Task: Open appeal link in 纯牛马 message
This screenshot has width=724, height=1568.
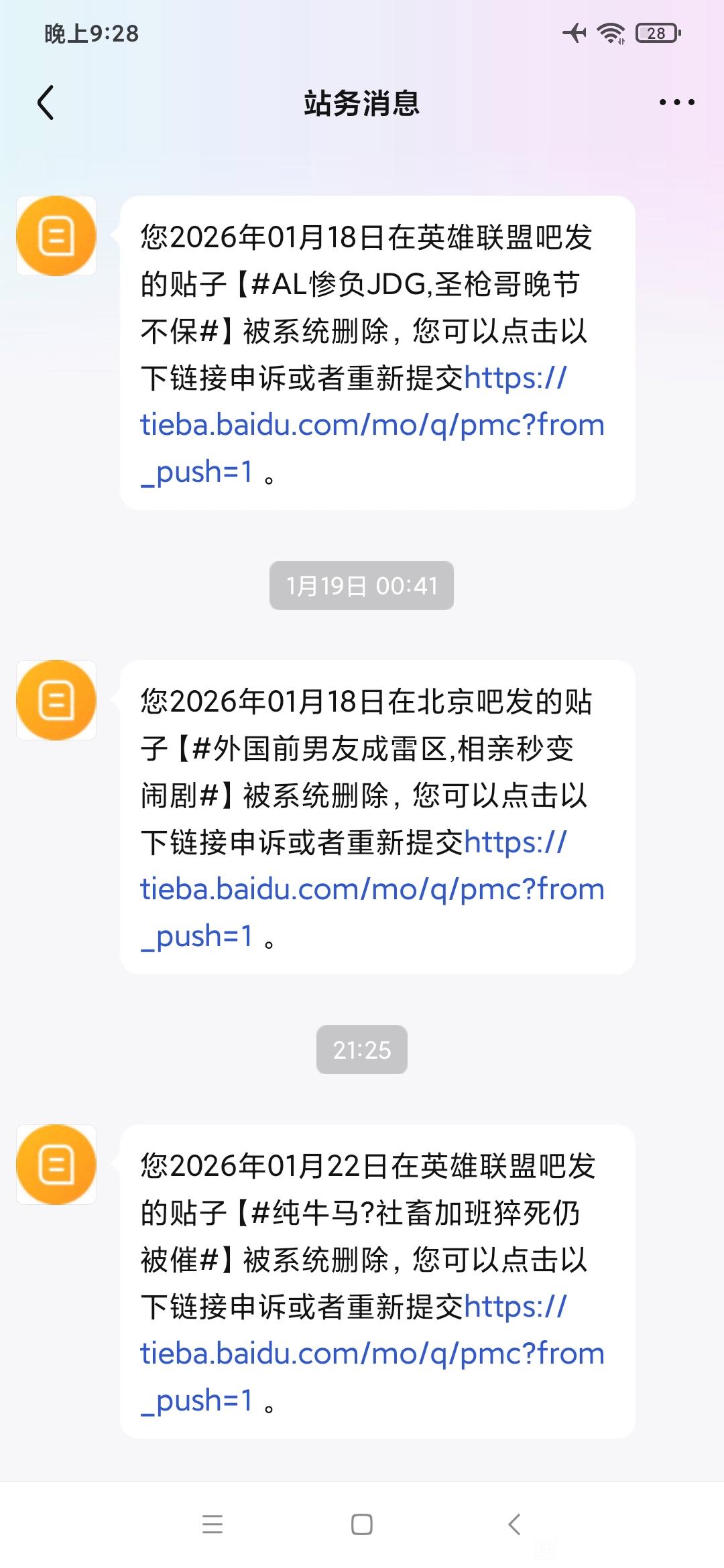Action: point(372,1354)
